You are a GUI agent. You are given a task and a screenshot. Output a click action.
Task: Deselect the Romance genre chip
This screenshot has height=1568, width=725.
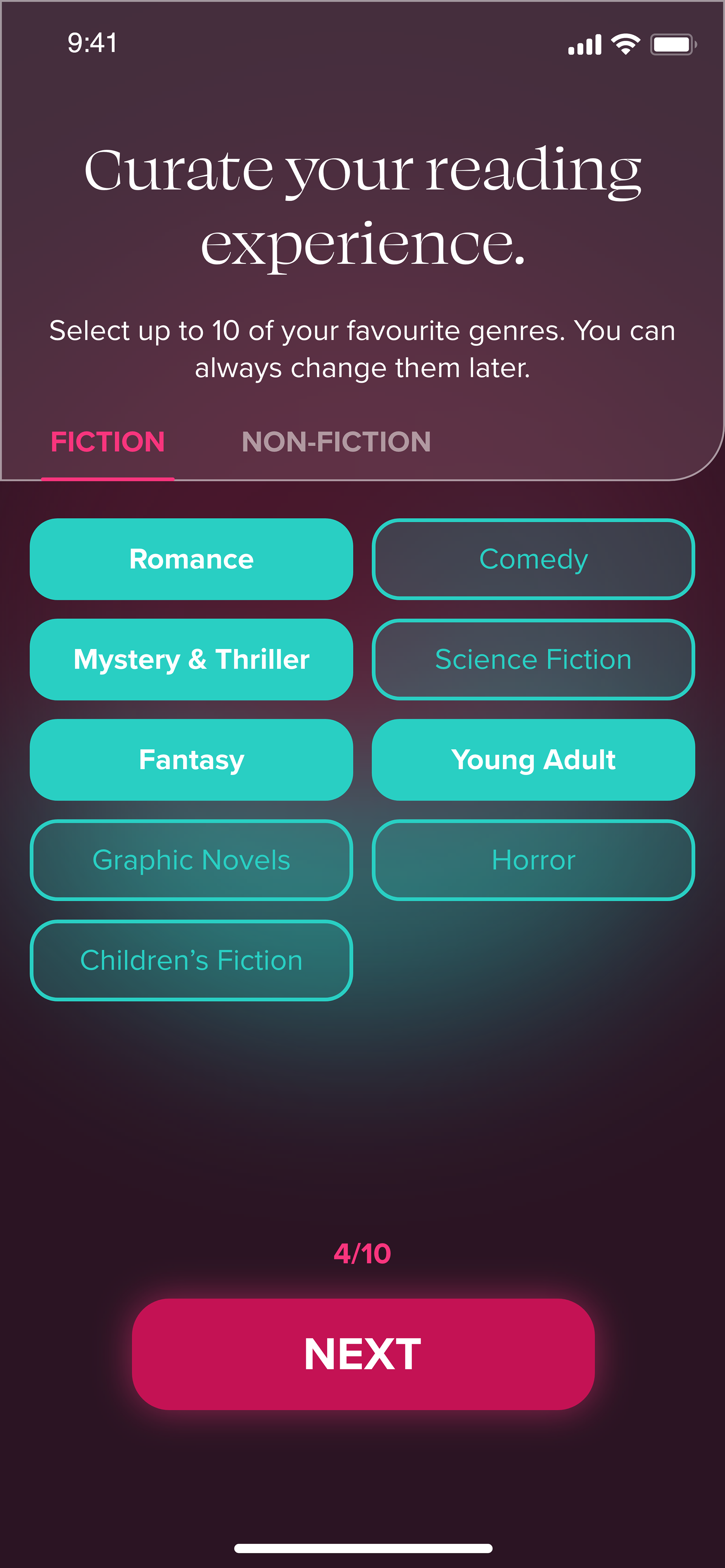[x=191, y=559]
